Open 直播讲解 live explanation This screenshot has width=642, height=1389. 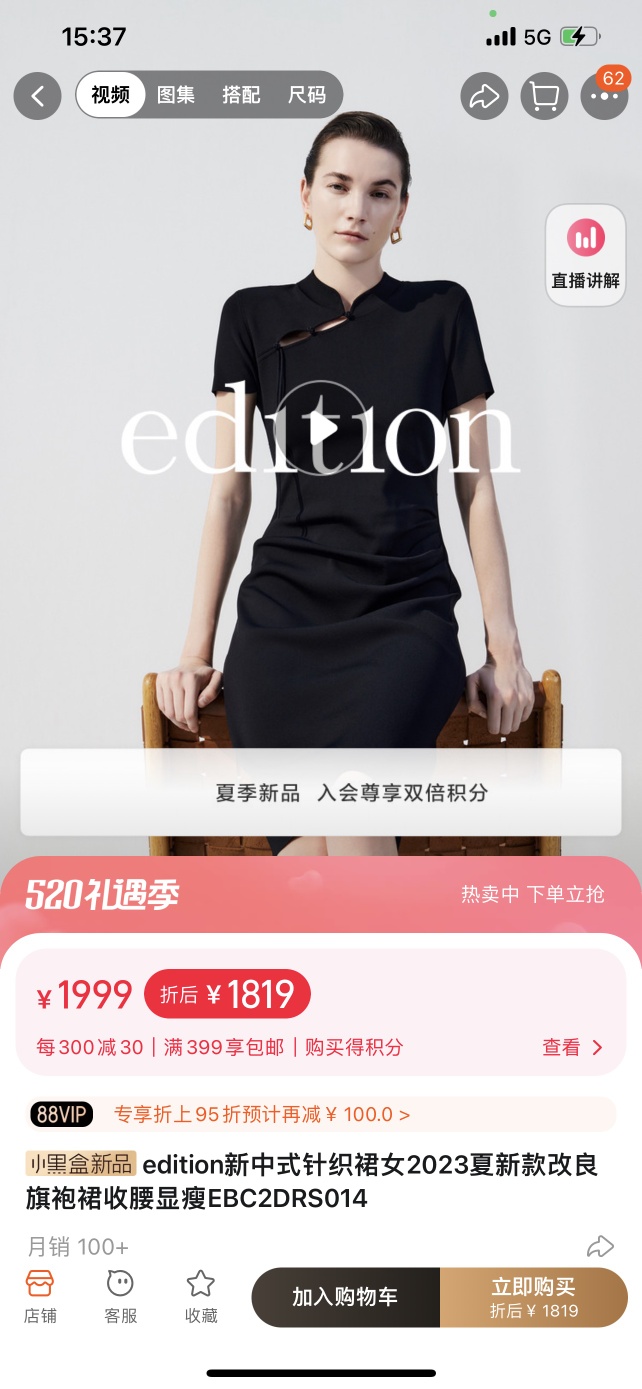pyautogui.click(x=585, y=255)
